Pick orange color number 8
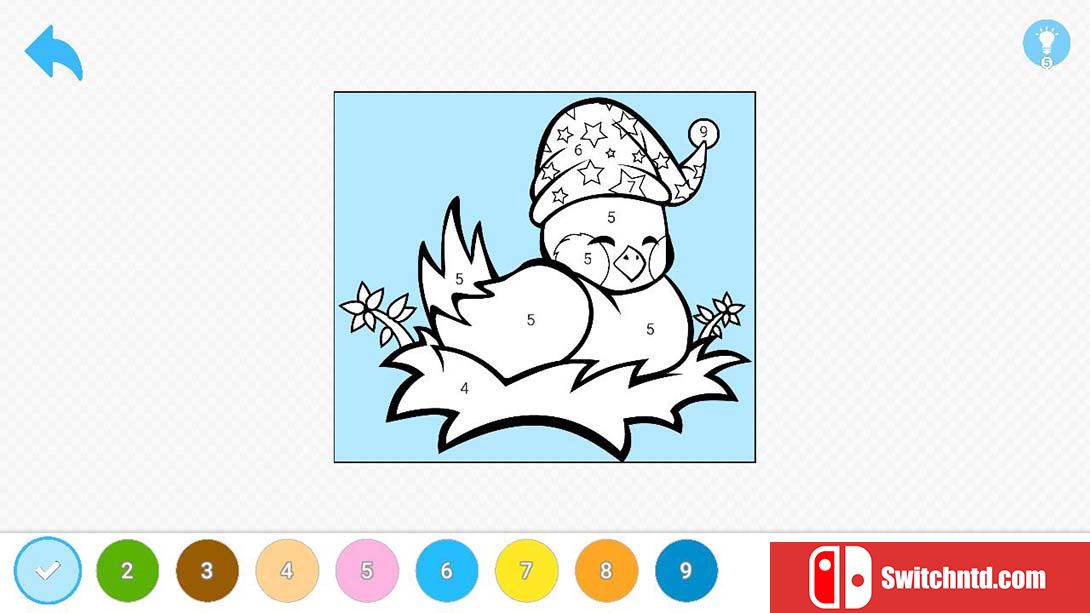 606,570
